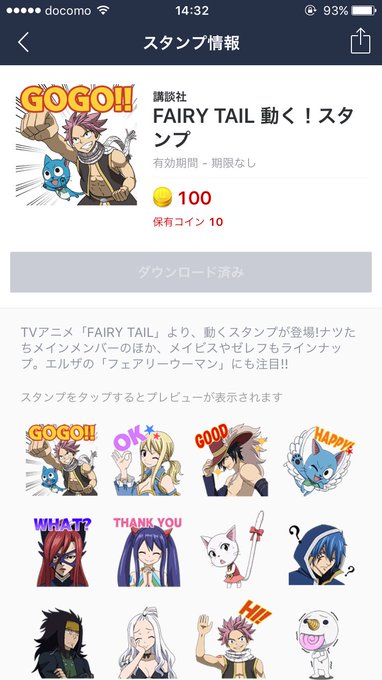Screen dimensions: 382x680
Task: Tap the ダウンロード済み button
Action: point(191,272)
